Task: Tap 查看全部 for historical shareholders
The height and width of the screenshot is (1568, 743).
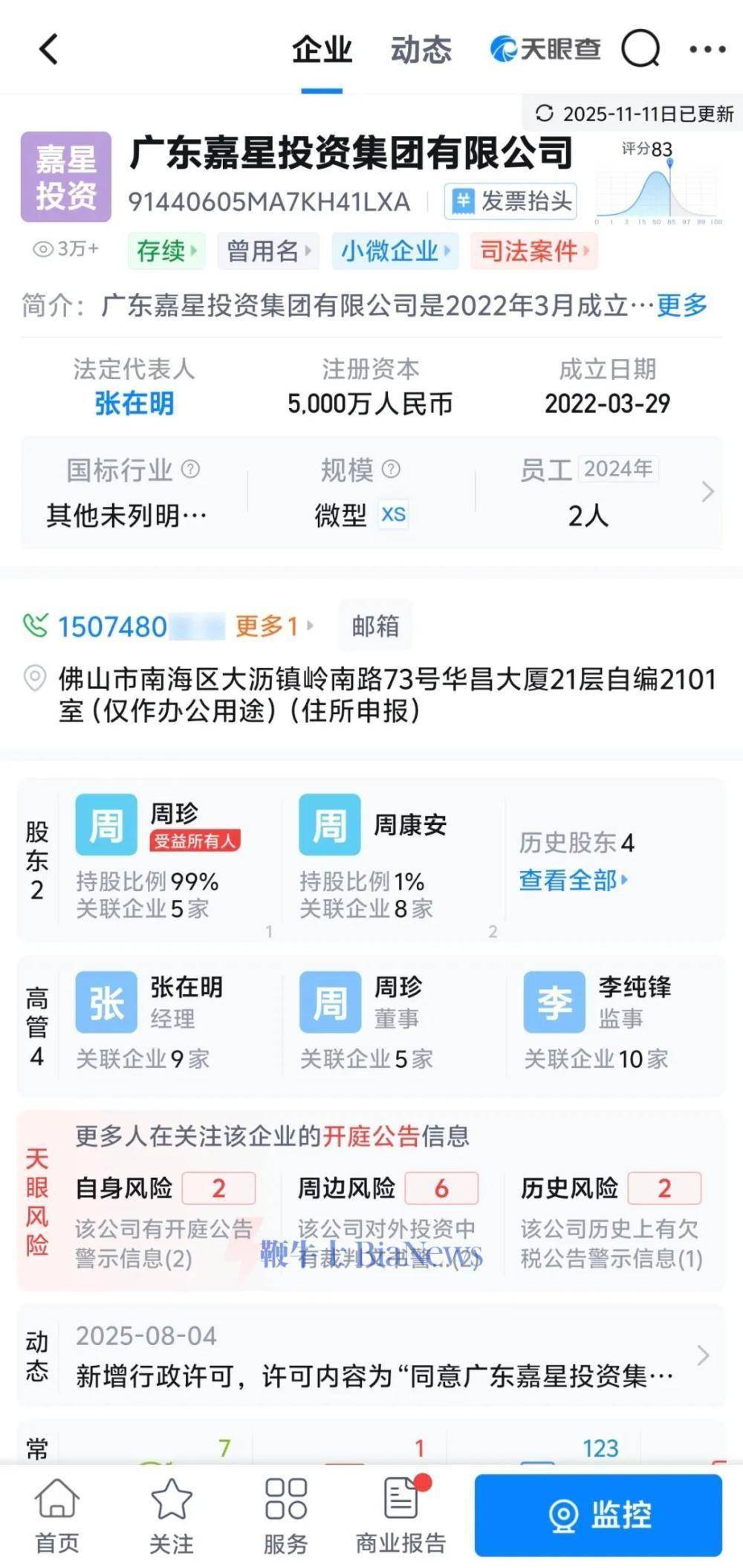Action: point(573,881)
